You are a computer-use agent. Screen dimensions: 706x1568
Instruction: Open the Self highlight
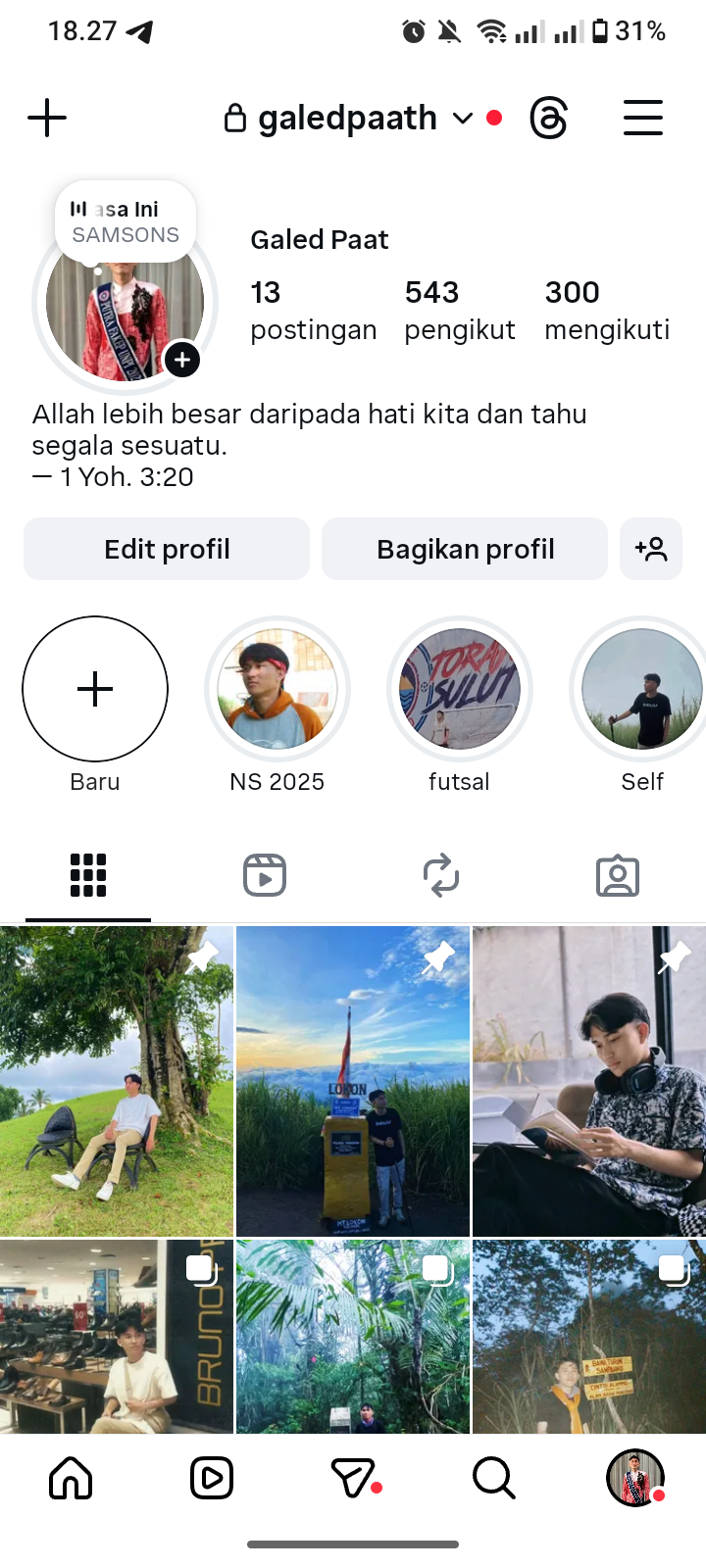[641, 689]
